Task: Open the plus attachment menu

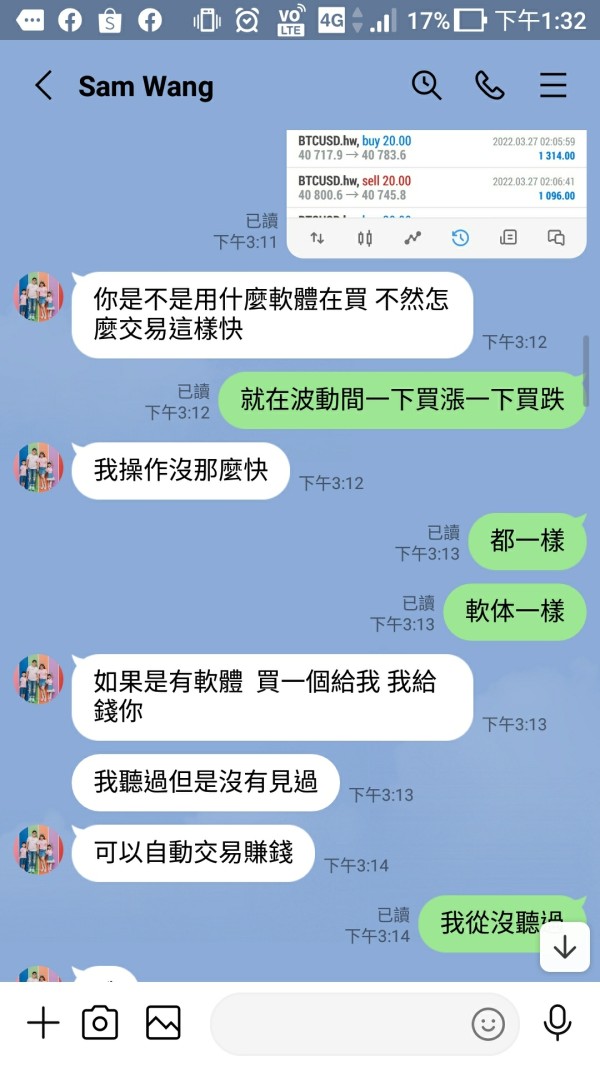Action: pos(44,1022)
